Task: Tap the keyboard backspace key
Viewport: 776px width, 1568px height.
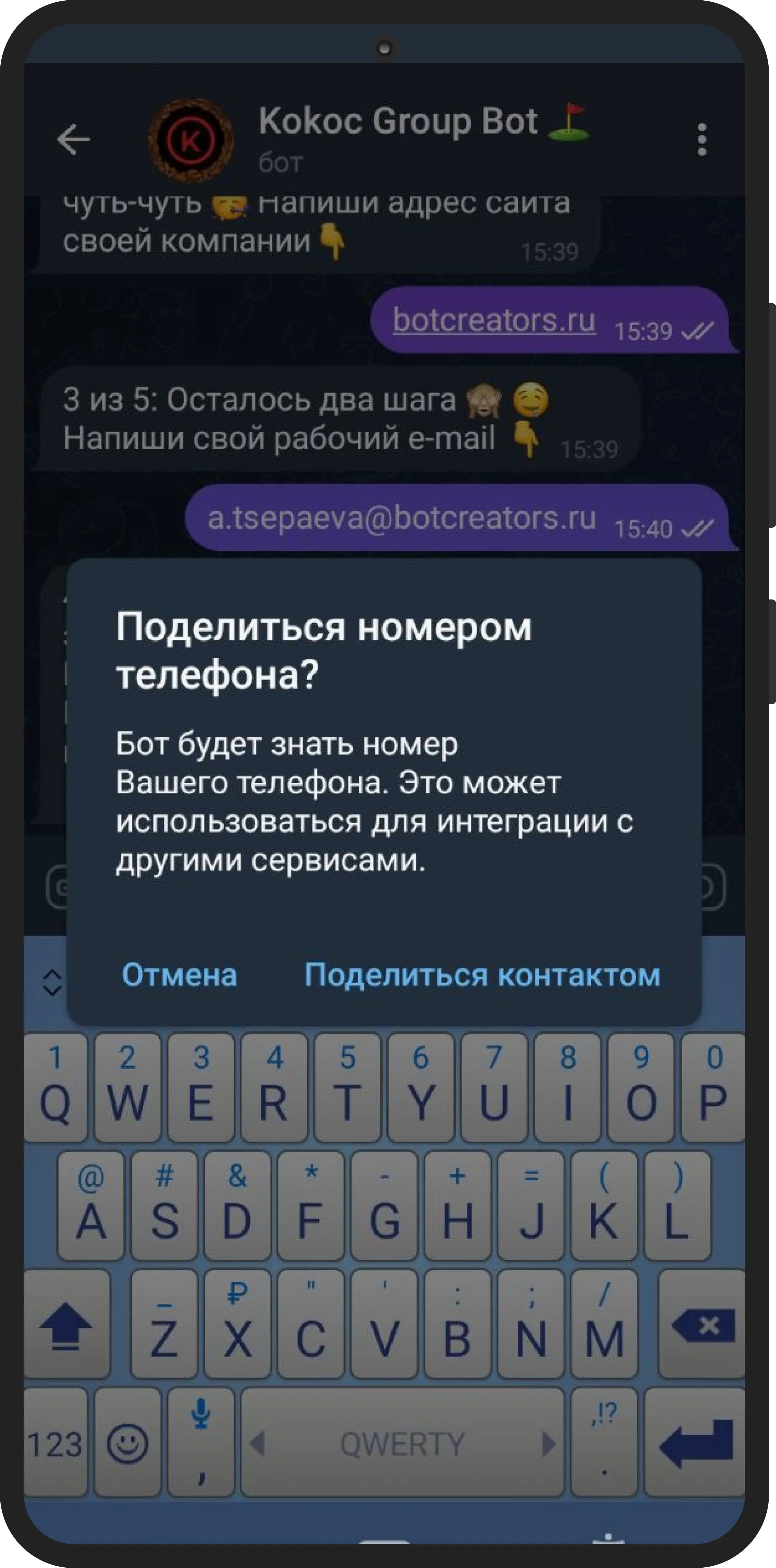Action: (x=702, y=1325)
